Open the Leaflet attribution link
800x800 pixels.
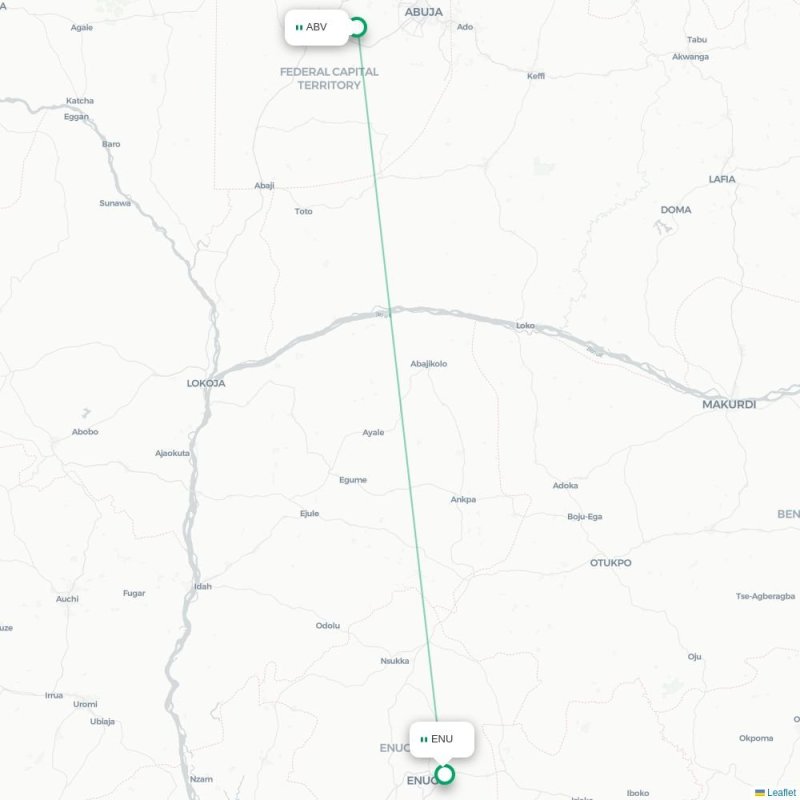point(780,792)
